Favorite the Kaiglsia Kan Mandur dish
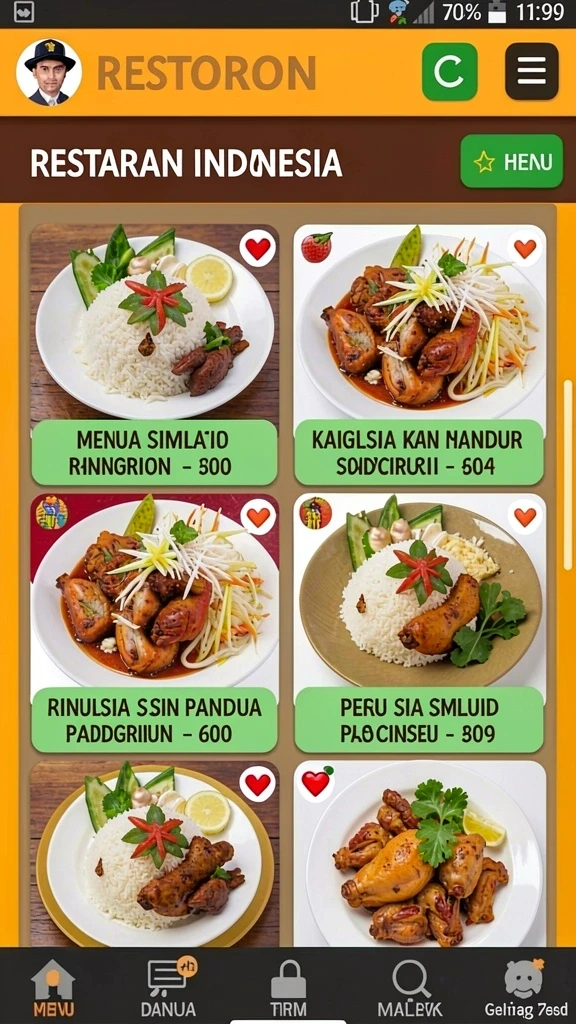This screenshot has width=576, height=1024. [x=524, y=248]
